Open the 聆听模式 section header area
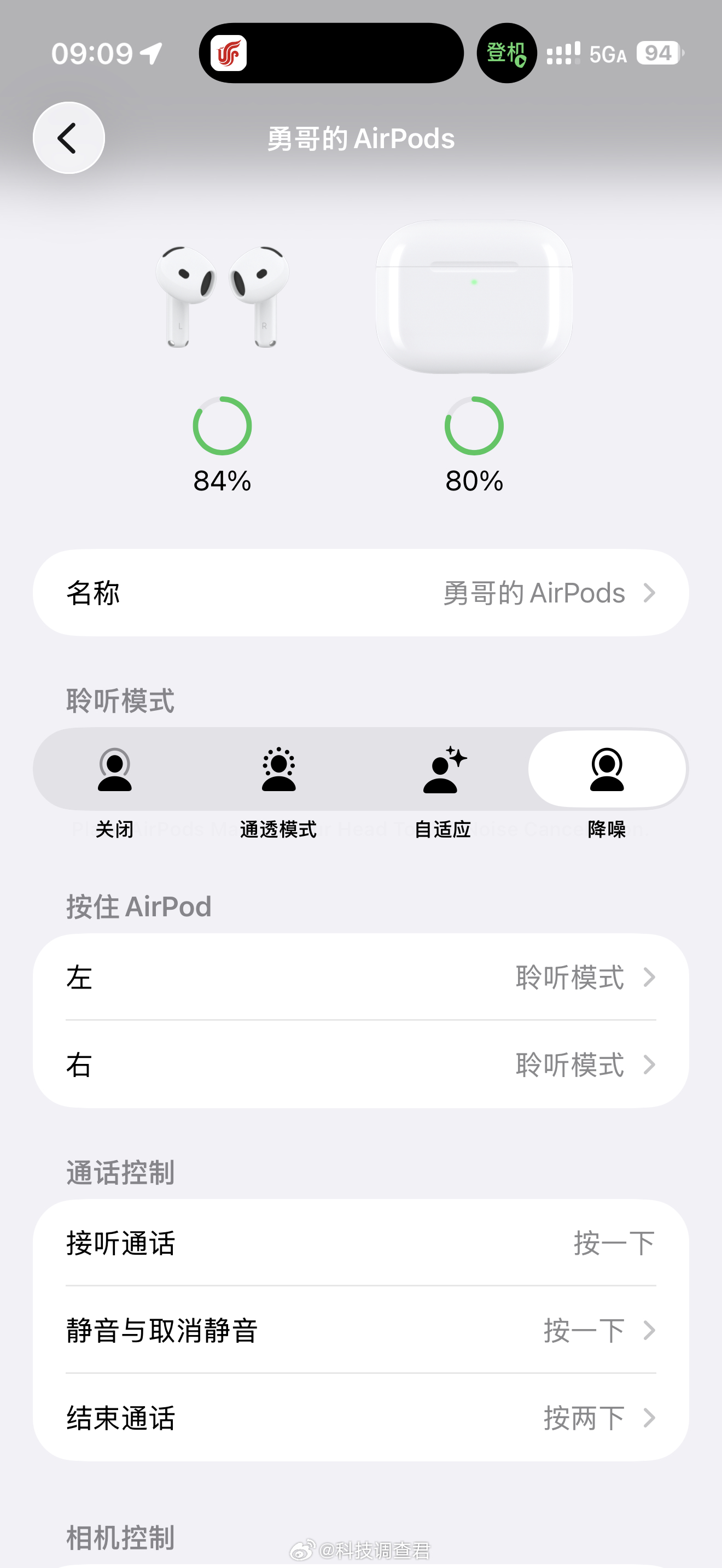Image resolution: width=722 pixels, height=1568 pixels. pyautogui.click(x=119, y=701)
